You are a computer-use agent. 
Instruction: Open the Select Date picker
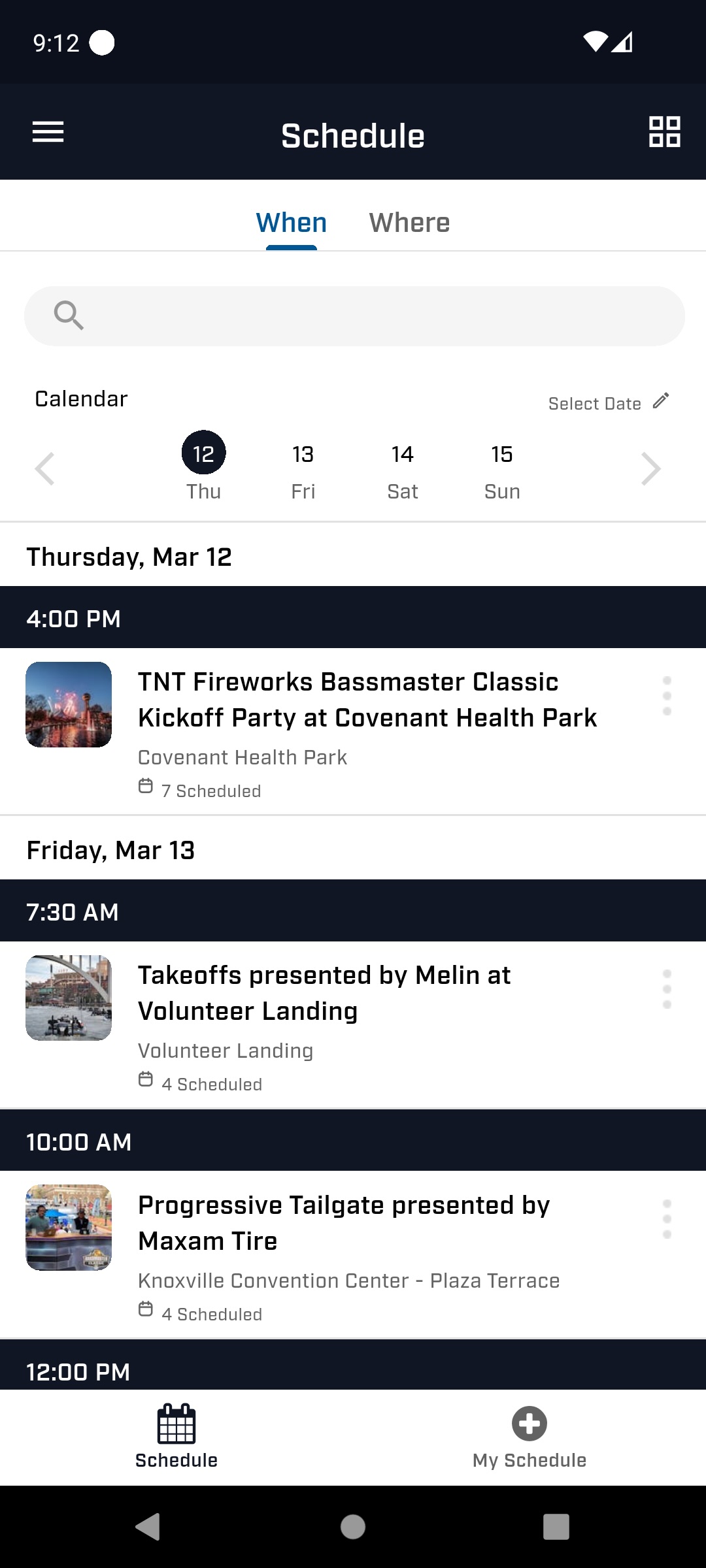coord(608,403)
